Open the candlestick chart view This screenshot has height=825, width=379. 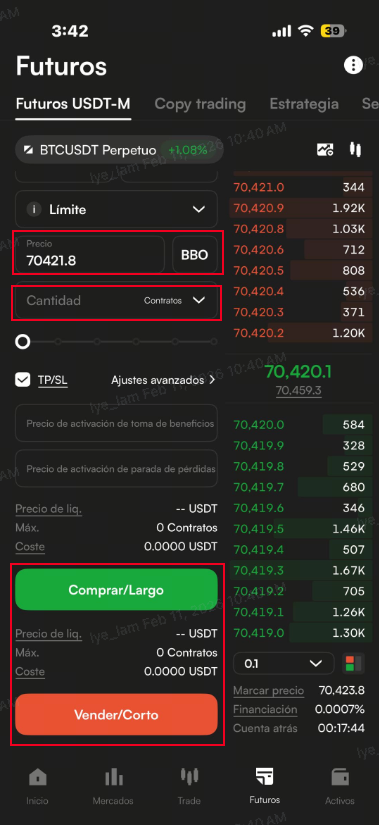point(355,150)
